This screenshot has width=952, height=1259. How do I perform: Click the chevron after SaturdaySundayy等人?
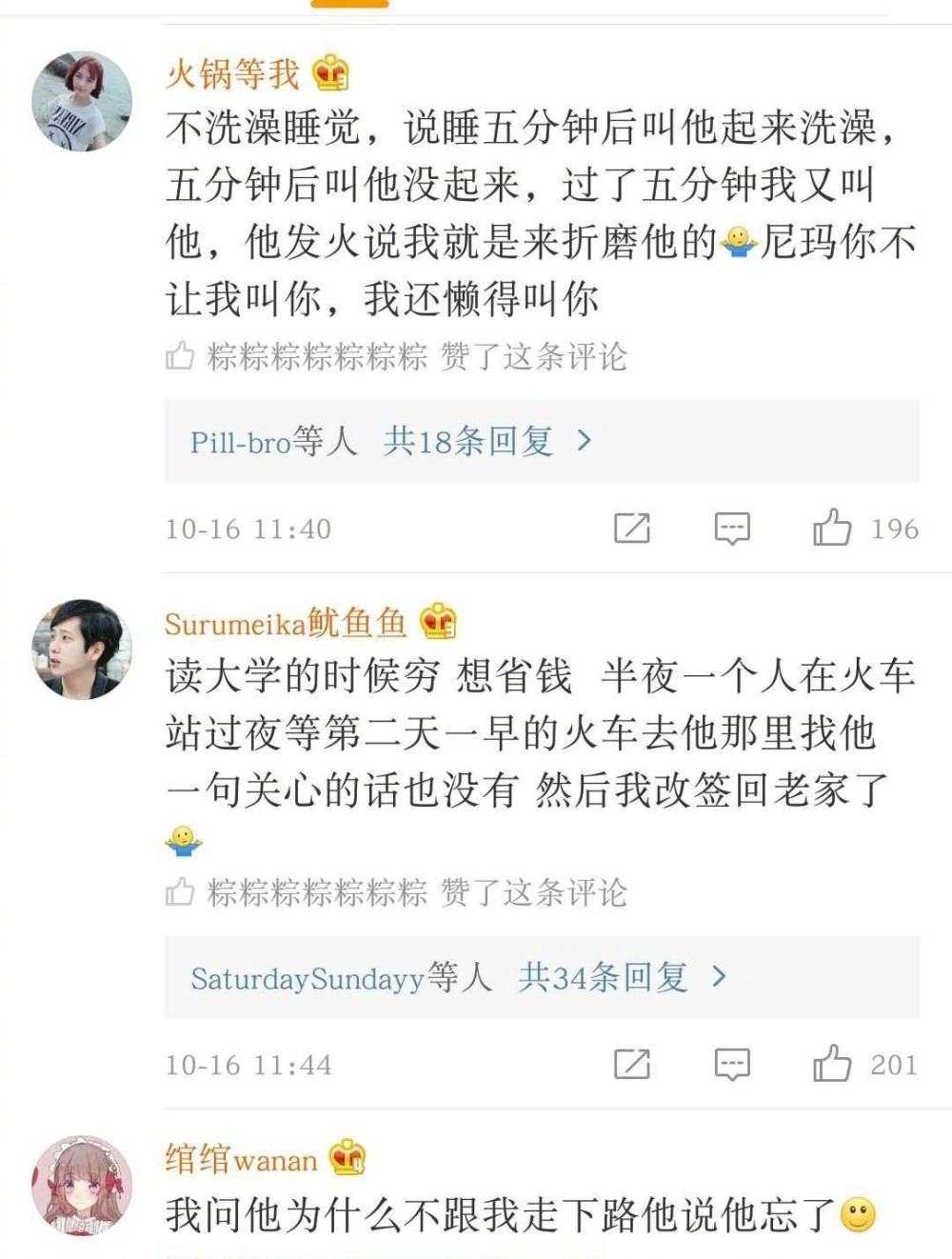[x=719, y=978]
